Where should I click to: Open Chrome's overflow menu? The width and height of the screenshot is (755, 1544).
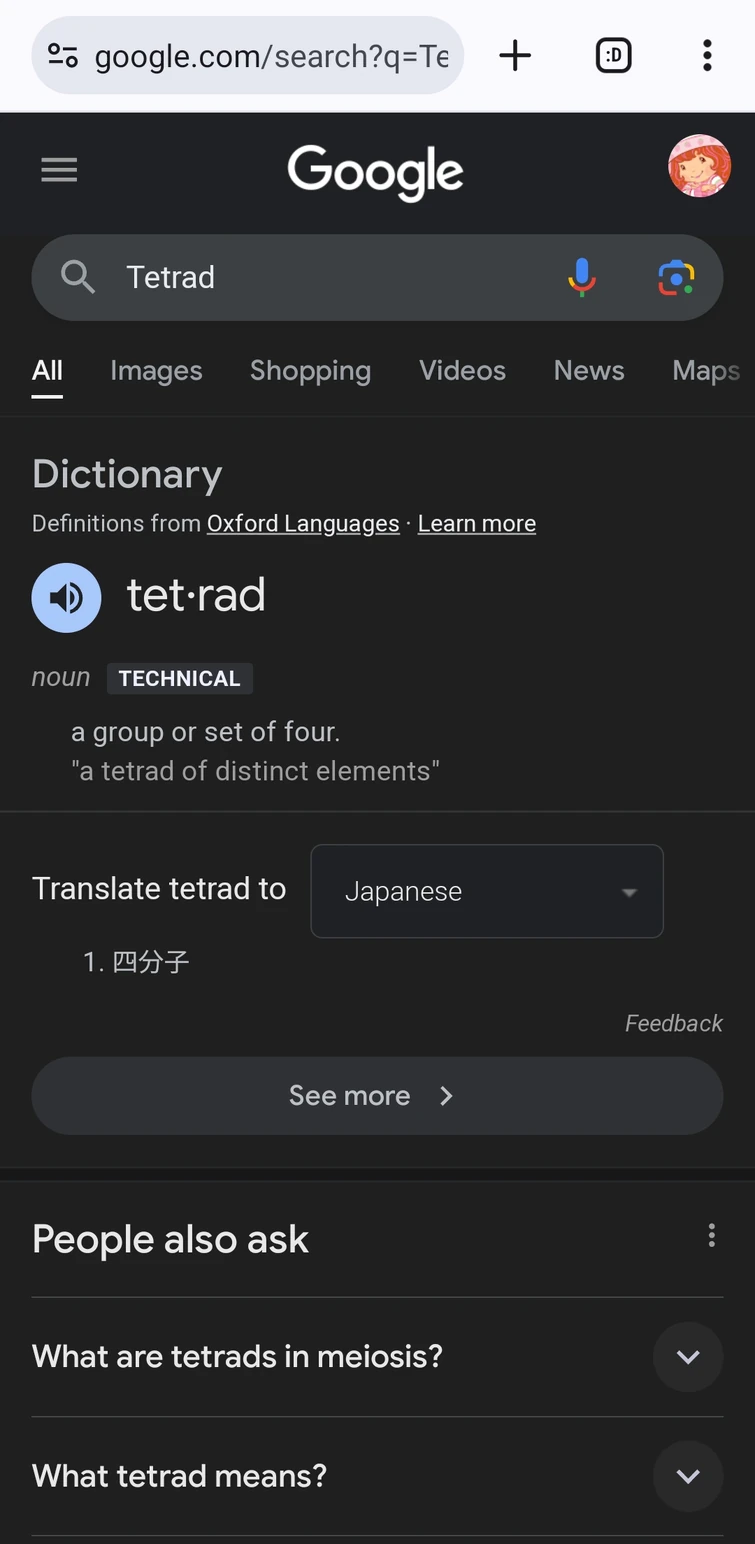click(x=707, y=56)
